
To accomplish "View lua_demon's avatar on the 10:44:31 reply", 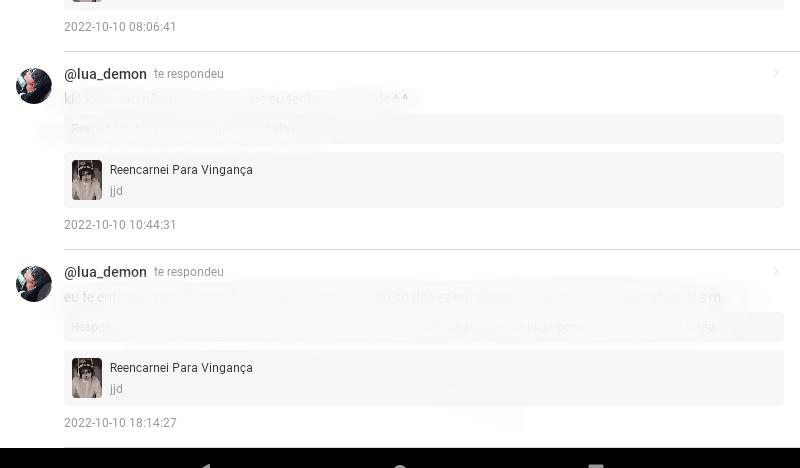I will tap(34, 86).
